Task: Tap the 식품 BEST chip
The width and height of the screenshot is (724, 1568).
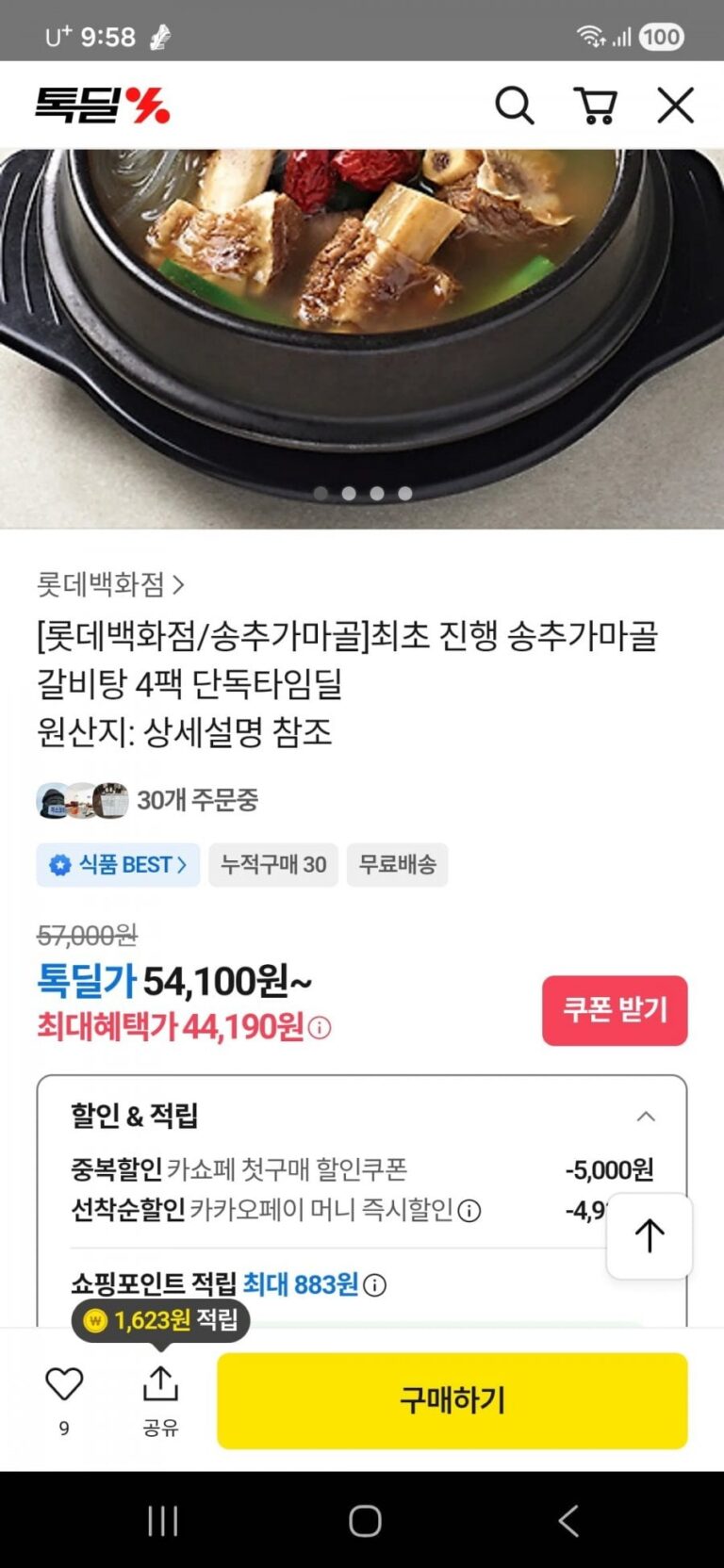Action: point(118,864)
